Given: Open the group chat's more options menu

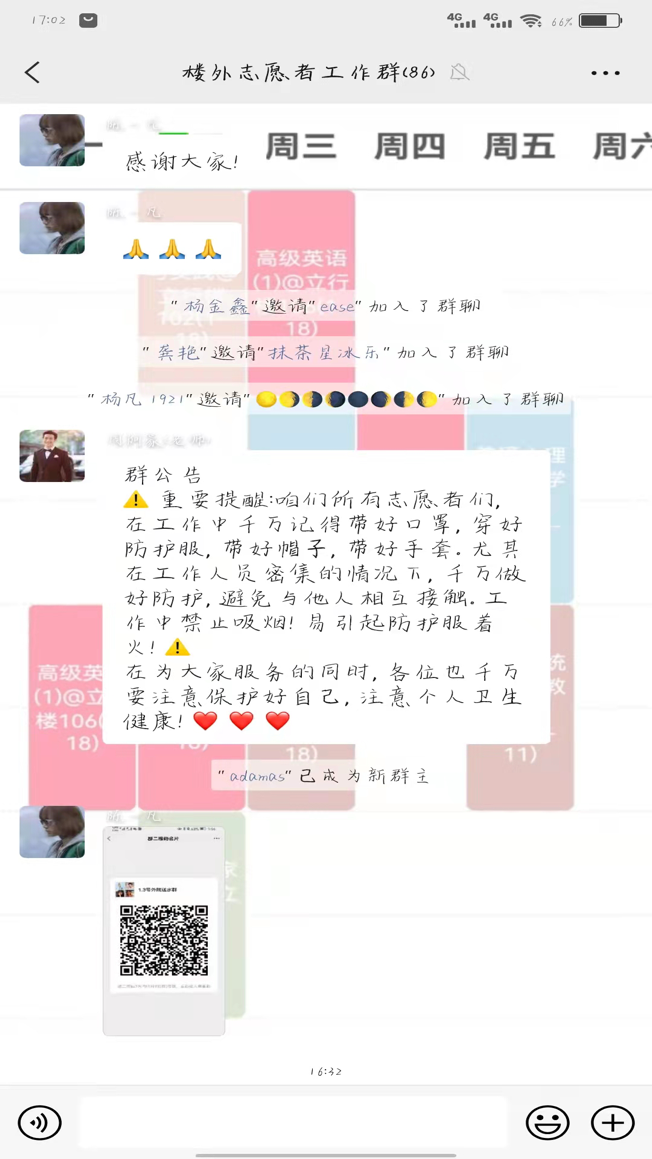Looking at the screenshot, I should click(605, 72).
